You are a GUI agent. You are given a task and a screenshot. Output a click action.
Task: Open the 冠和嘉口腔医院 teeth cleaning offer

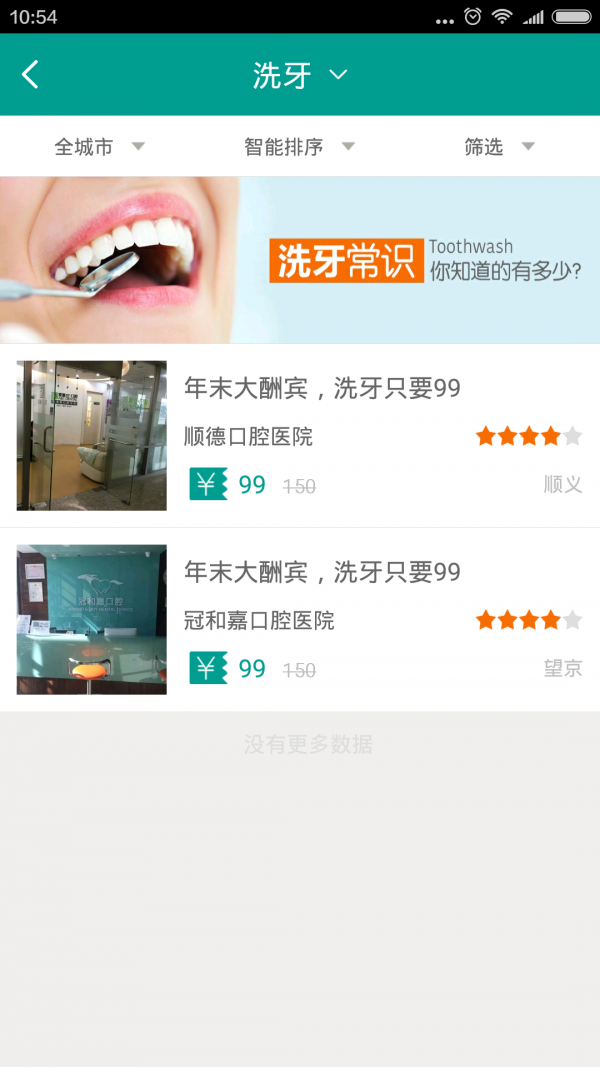click(x=300, y=620)
